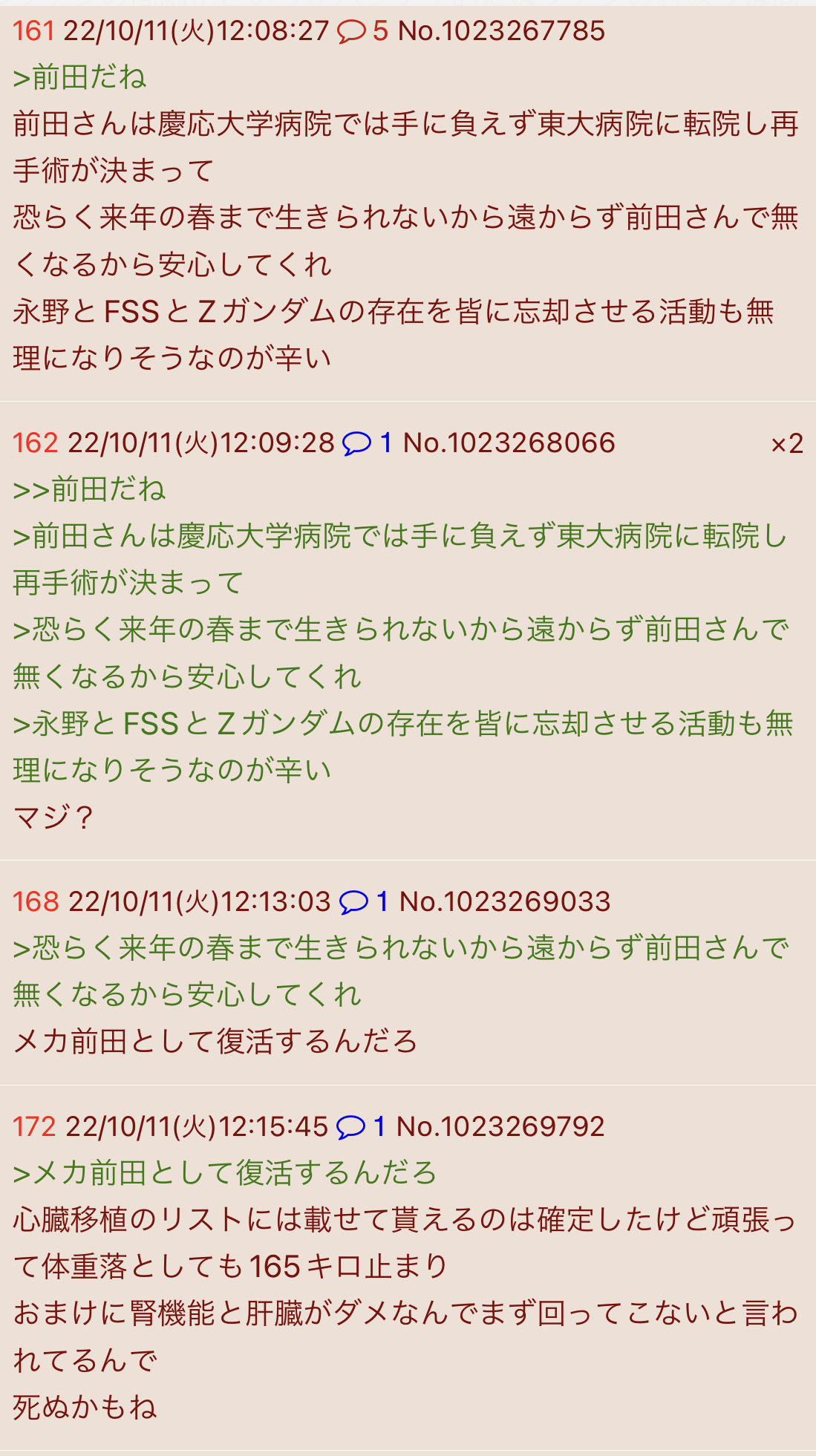Select post number No.1023269033
The image size is (816, 1456).
coord(505,902)
